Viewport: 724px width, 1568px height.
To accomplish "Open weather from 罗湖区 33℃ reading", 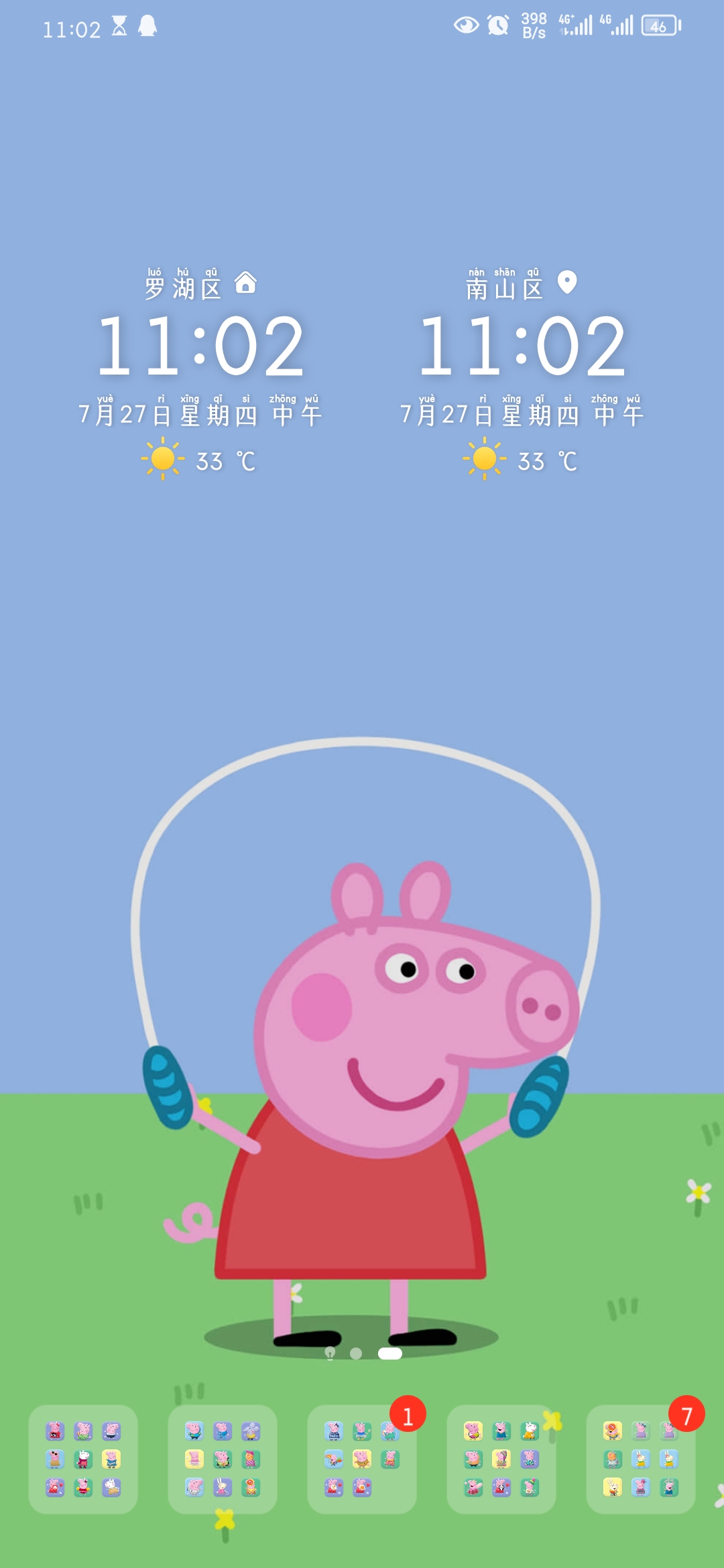I will coord(200,460).
